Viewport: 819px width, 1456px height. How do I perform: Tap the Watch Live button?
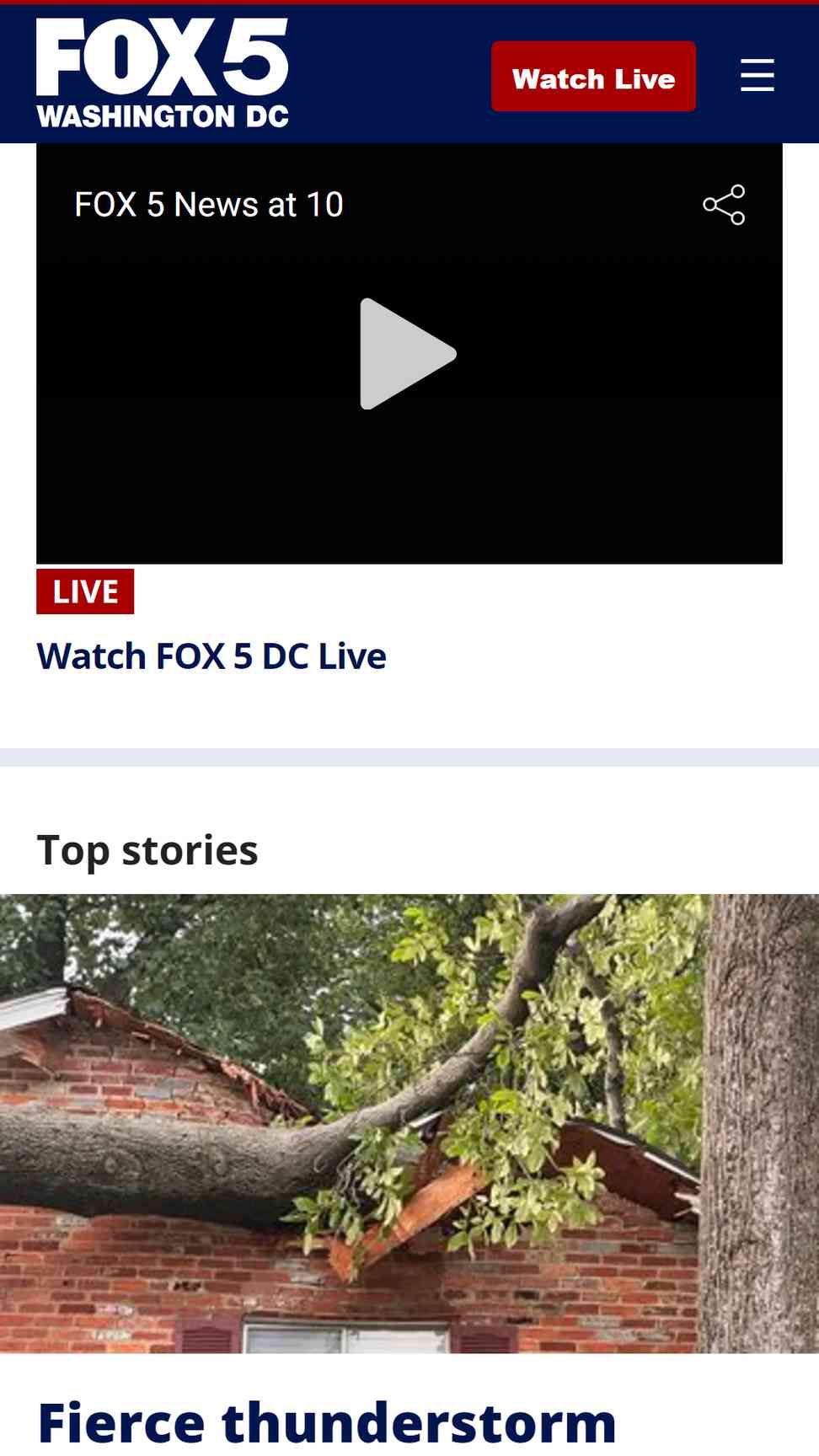[593, 77]
